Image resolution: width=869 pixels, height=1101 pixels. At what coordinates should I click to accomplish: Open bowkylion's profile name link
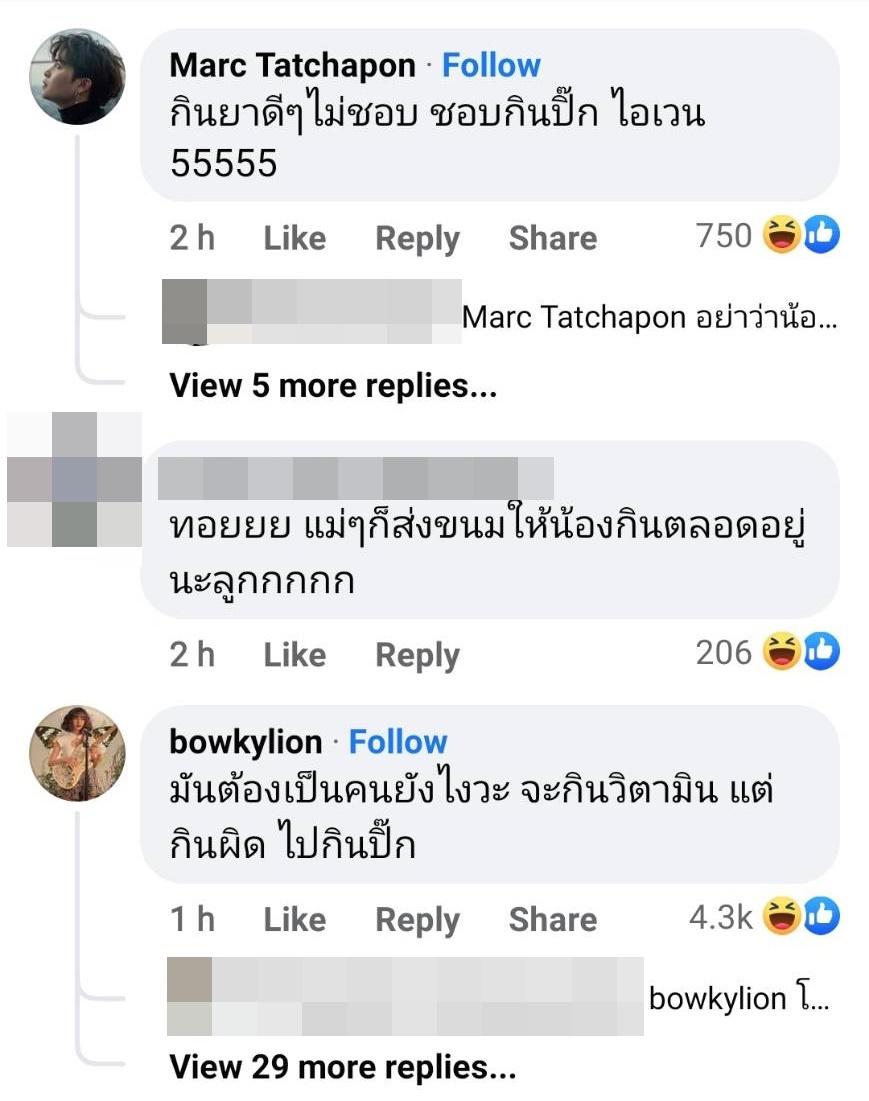point(246,742)
